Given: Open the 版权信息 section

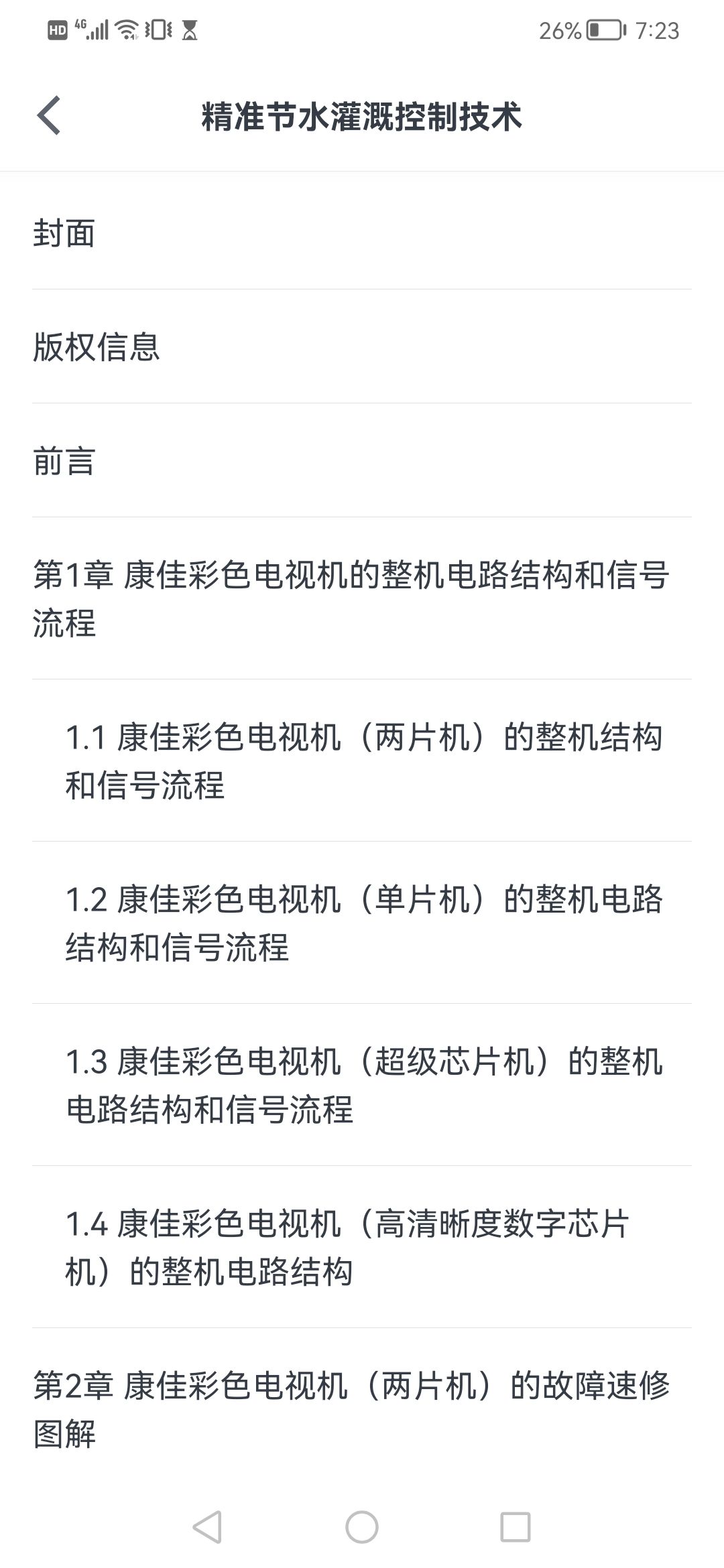Looking at the screenshot, I should [x=362, y=346].
